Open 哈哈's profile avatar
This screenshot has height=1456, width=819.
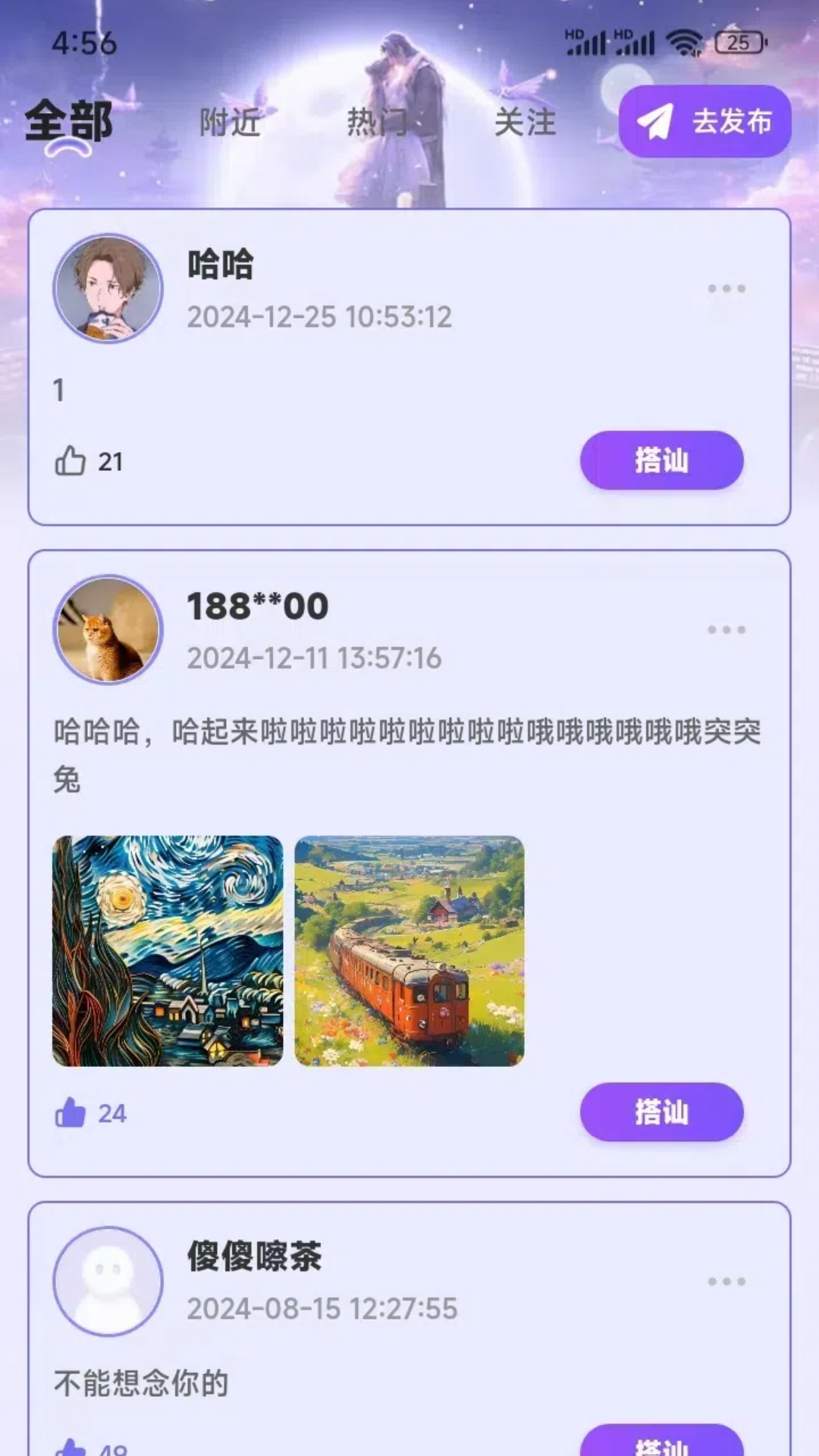pos(105,287)
